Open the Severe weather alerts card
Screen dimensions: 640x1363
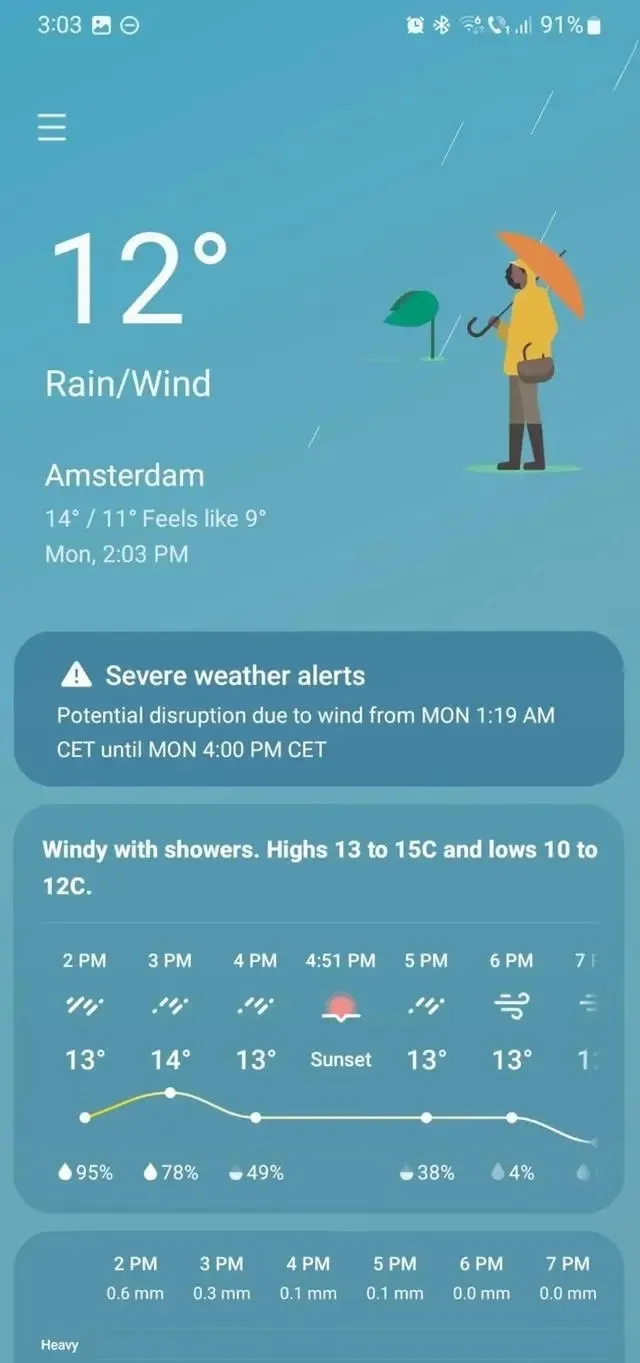[318, 709]
